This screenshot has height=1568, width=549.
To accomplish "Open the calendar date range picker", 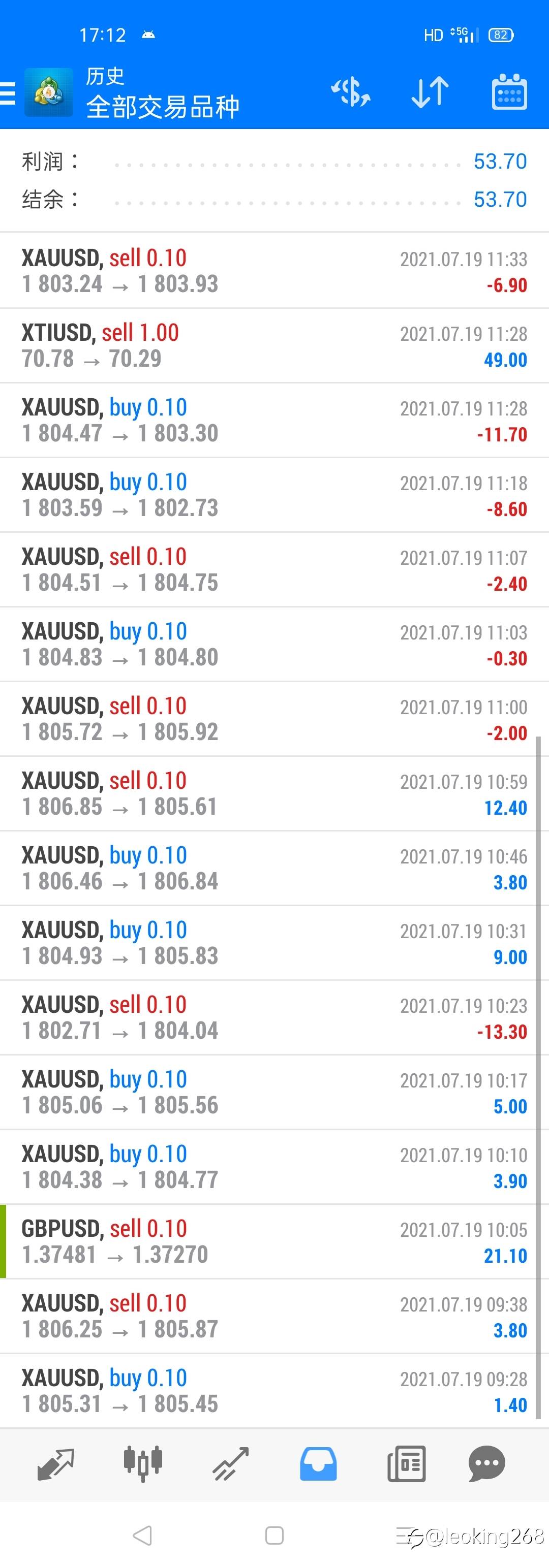I will [509, 92].
